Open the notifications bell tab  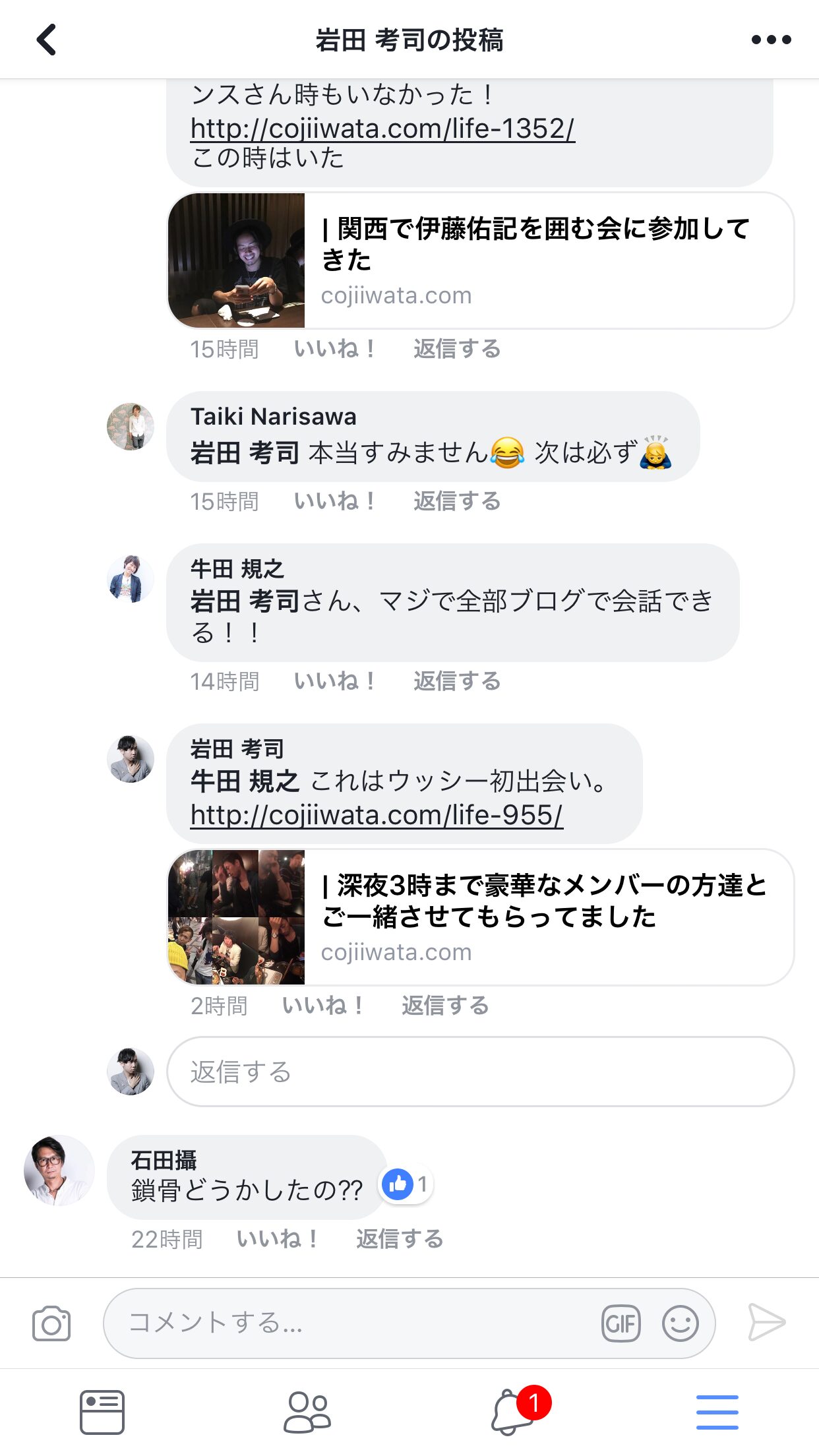coord(512,1412)
